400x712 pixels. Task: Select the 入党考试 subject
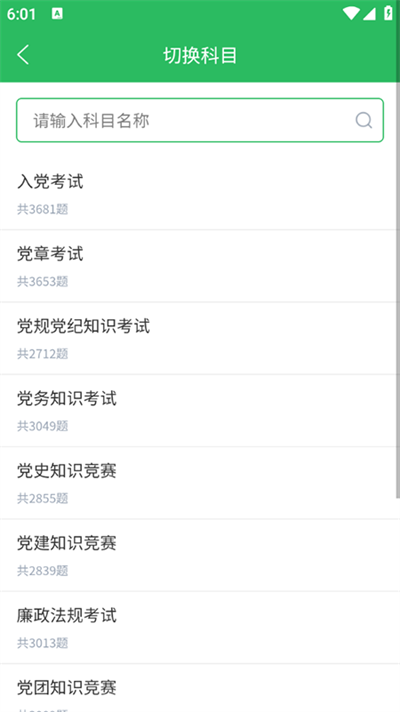click(198, 194)
